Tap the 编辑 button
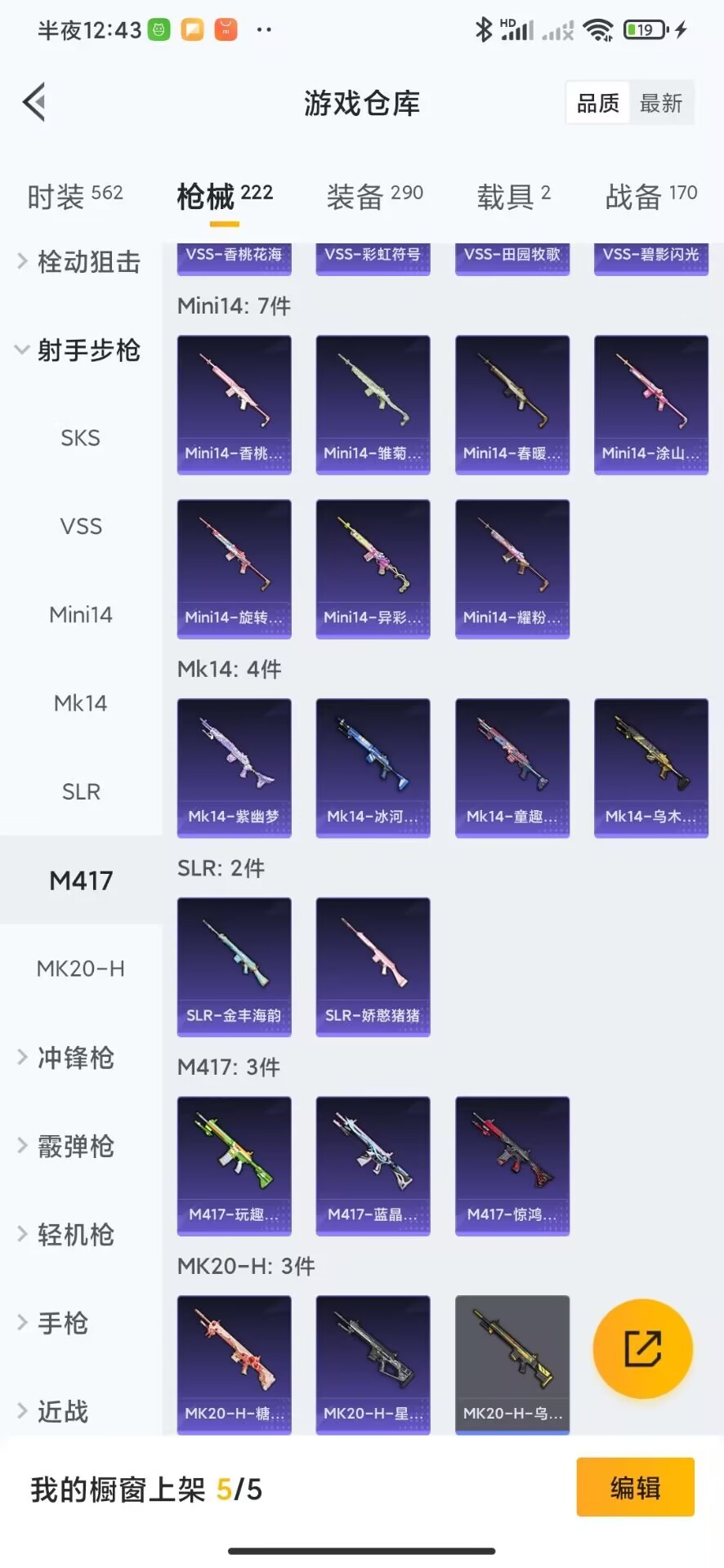724x1568 pixels. click(x=635, y=1487)
